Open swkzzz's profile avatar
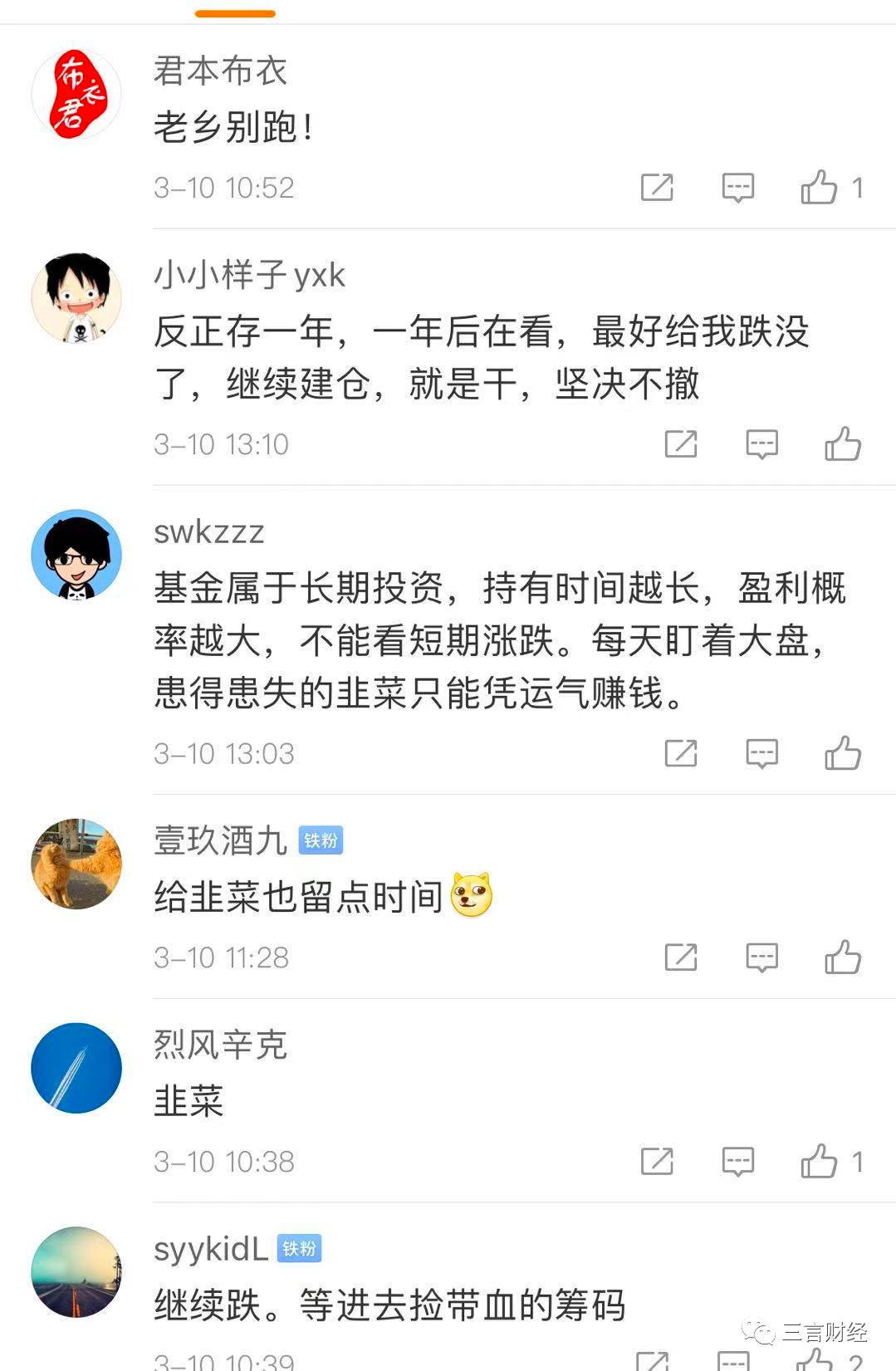The image size is (896, 1371). 76,555
